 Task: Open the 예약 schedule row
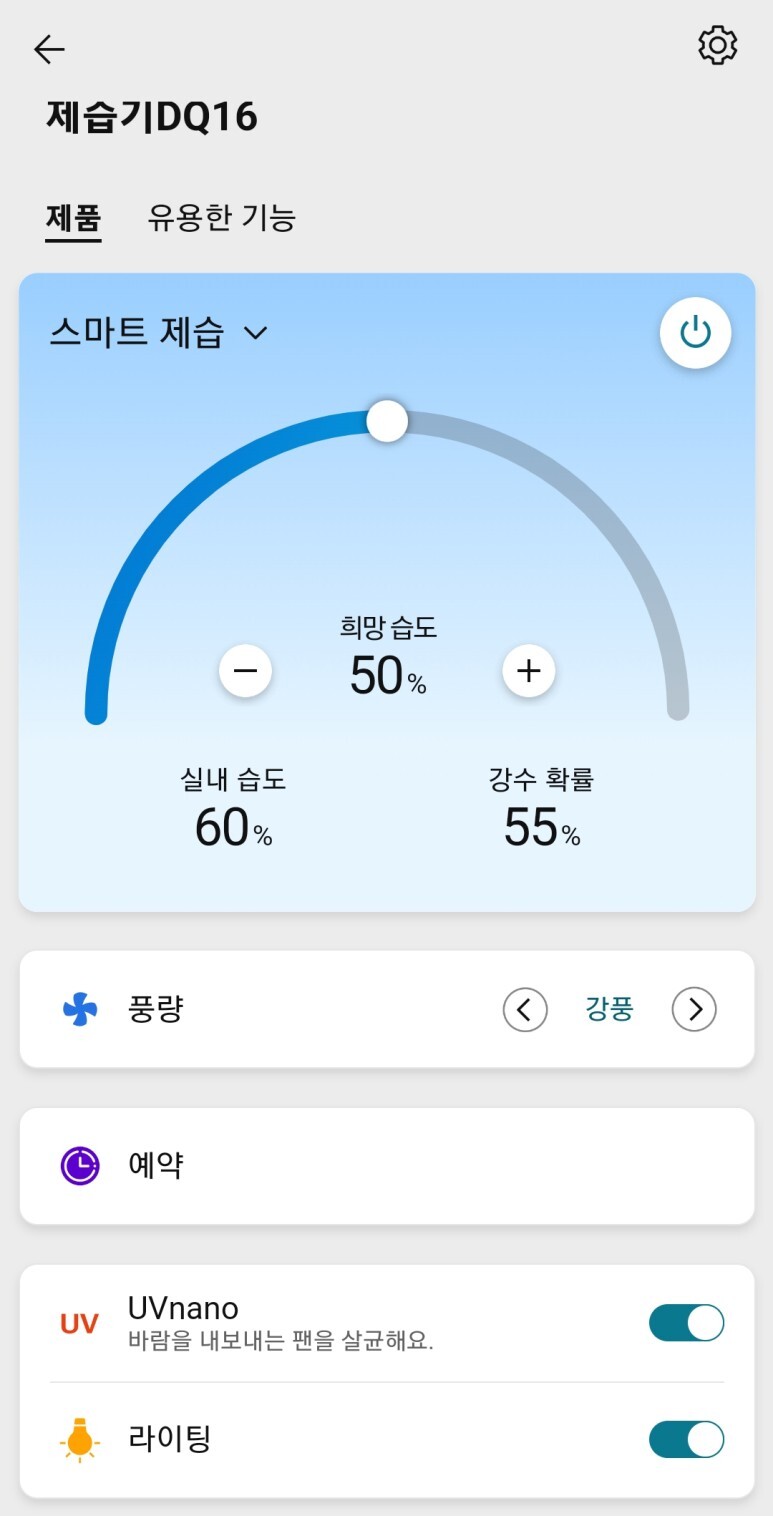387,1165
